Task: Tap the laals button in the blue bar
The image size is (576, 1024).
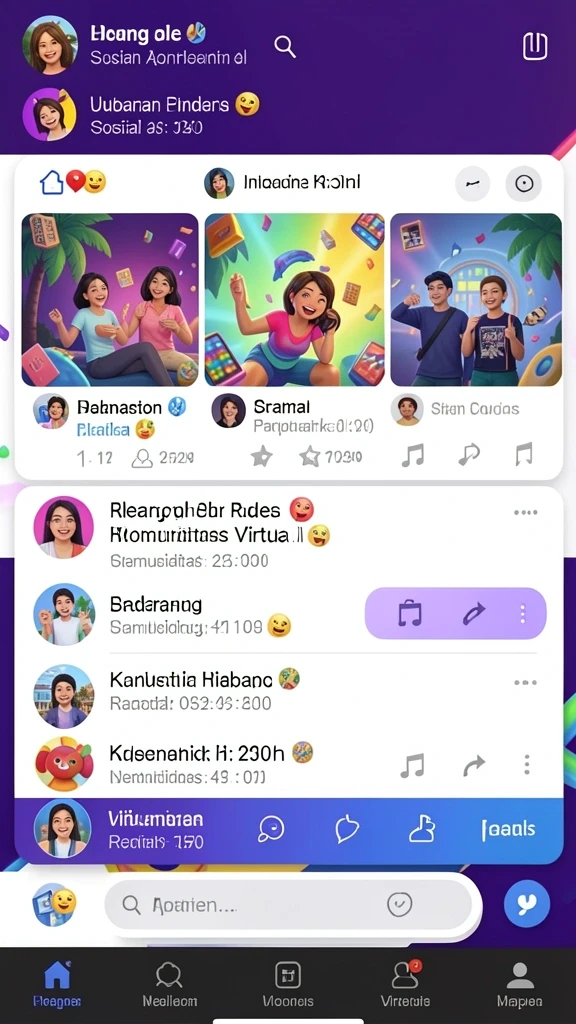Action: [508, 829]
